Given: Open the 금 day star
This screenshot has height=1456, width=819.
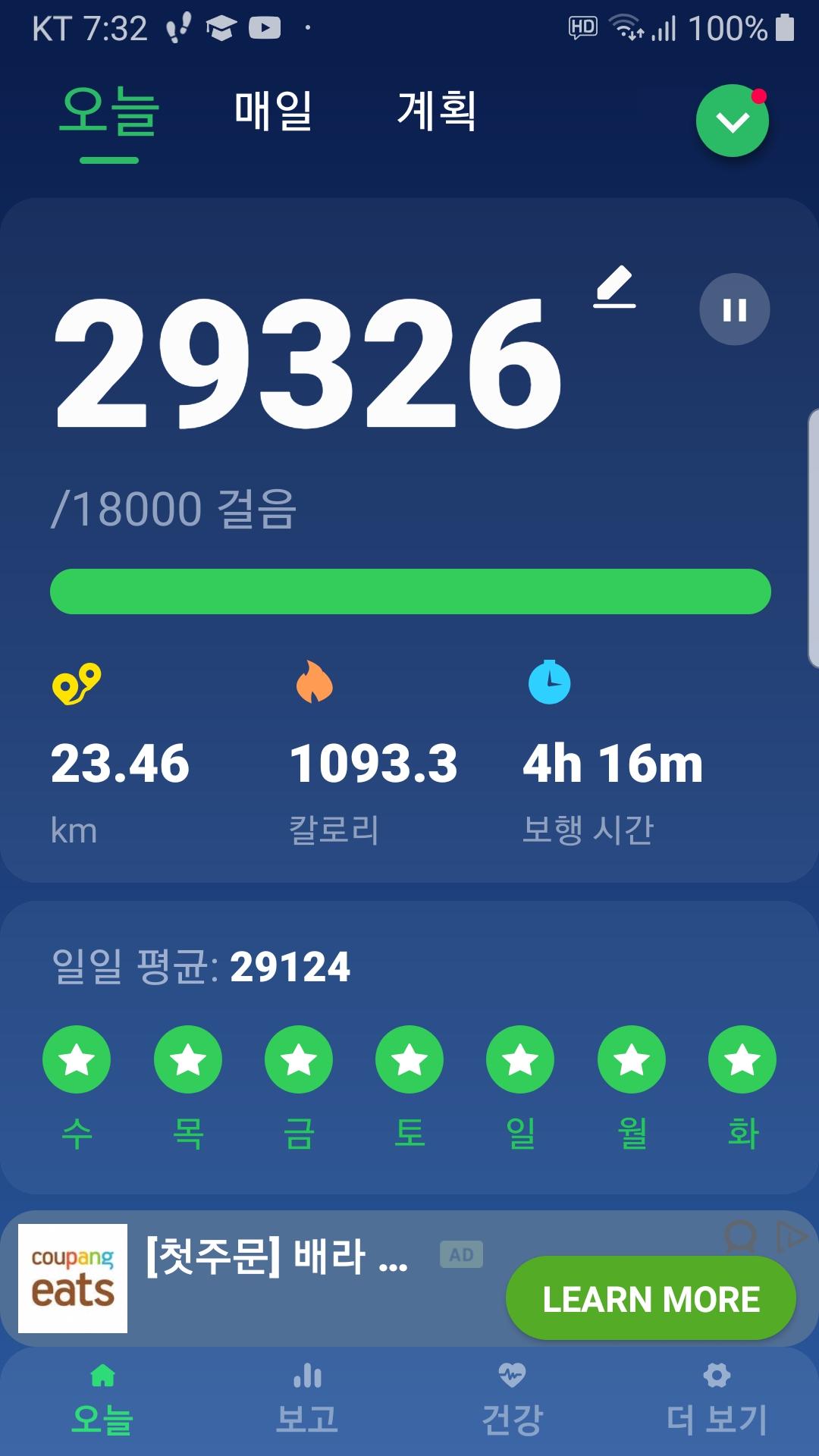Looking at the screenshot, I should (x=299, y=1059).
